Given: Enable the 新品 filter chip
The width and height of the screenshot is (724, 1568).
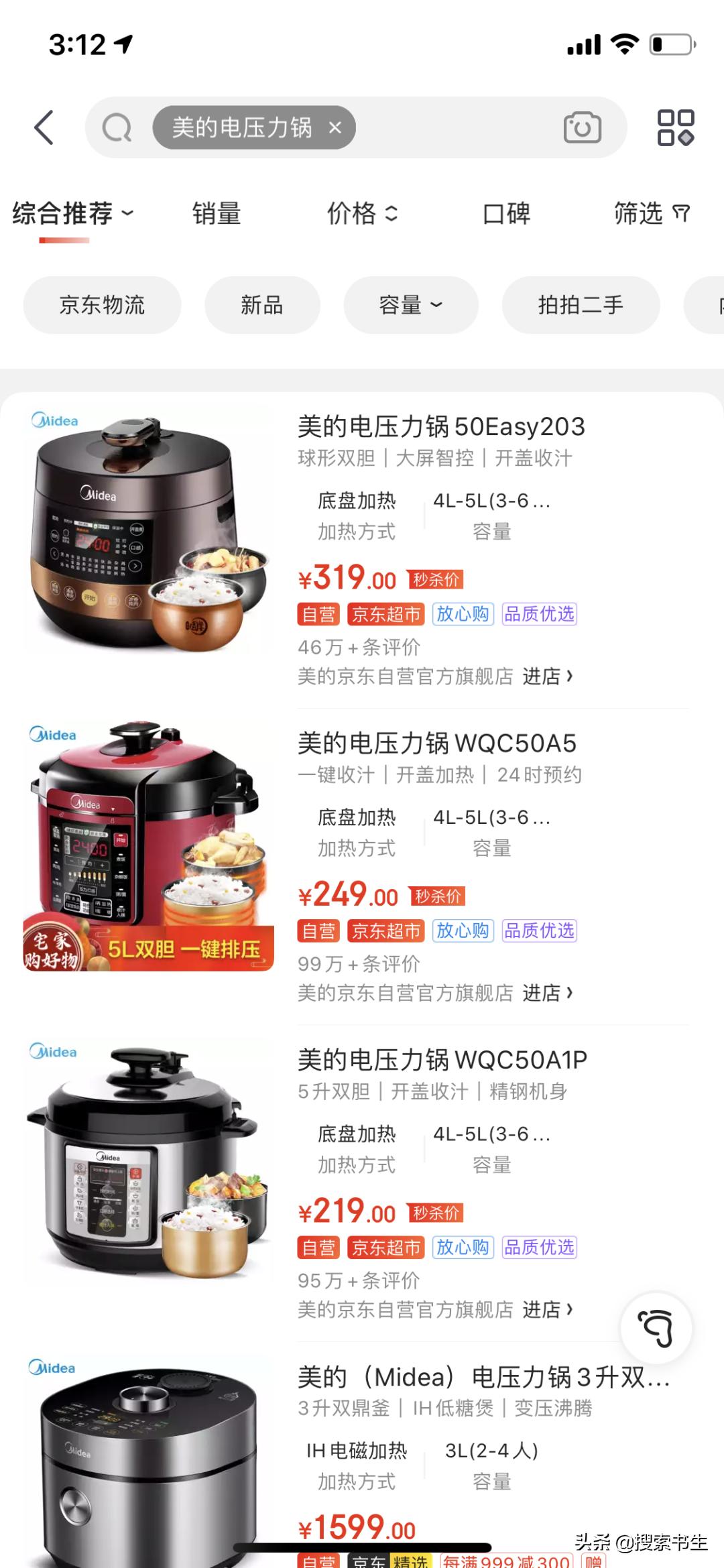Looking at the screenshot, I should point(262,305).
